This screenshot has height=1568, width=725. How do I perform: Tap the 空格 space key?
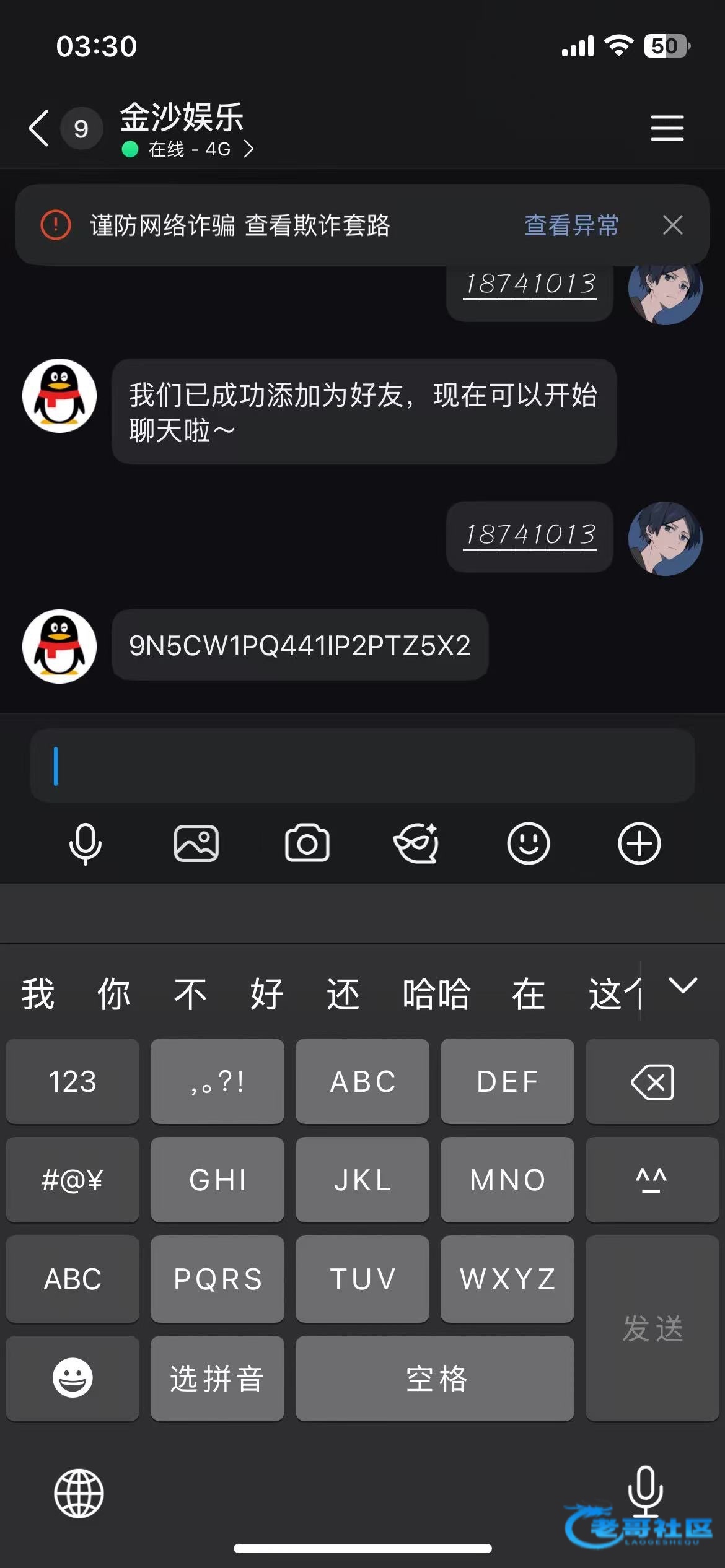pos(435,1379)
